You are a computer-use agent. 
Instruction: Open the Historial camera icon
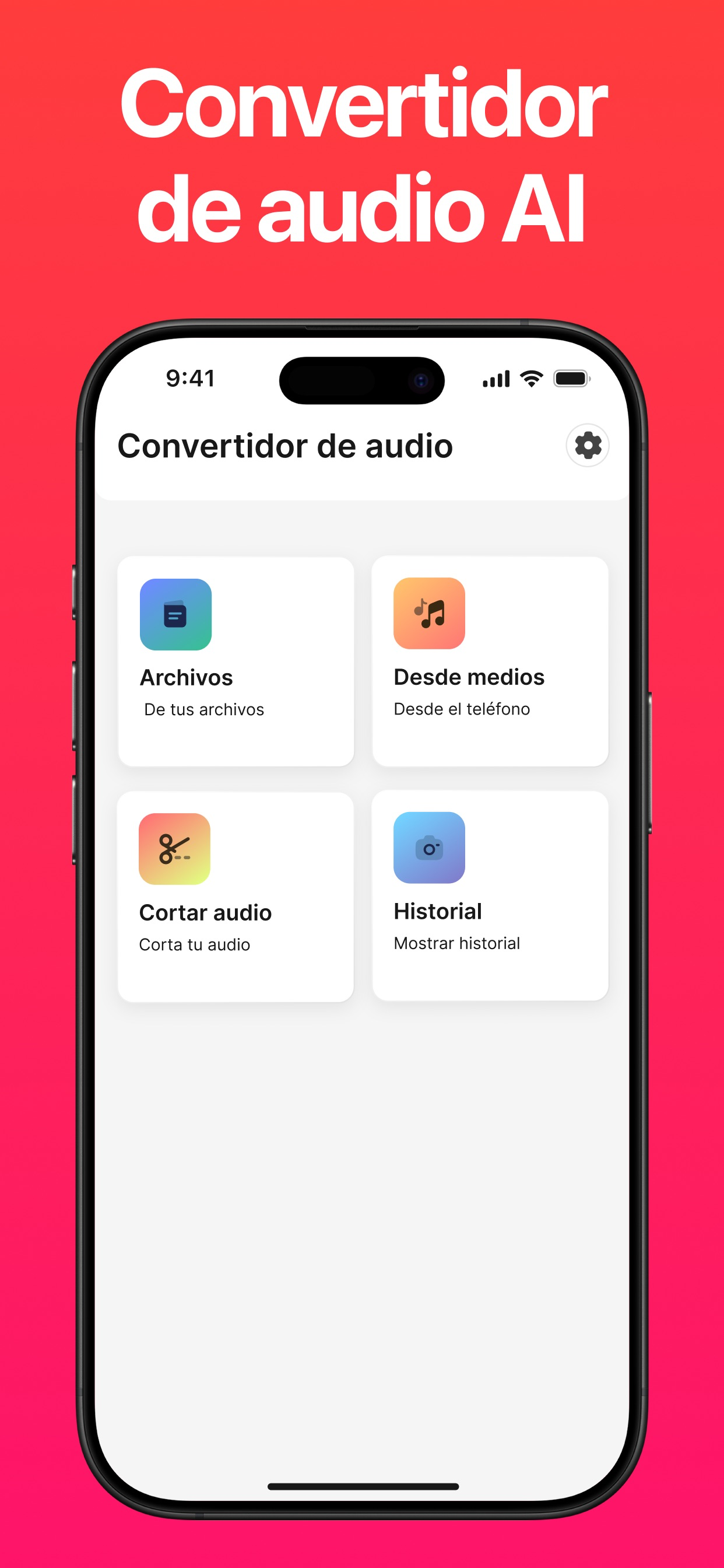point(430,849)
